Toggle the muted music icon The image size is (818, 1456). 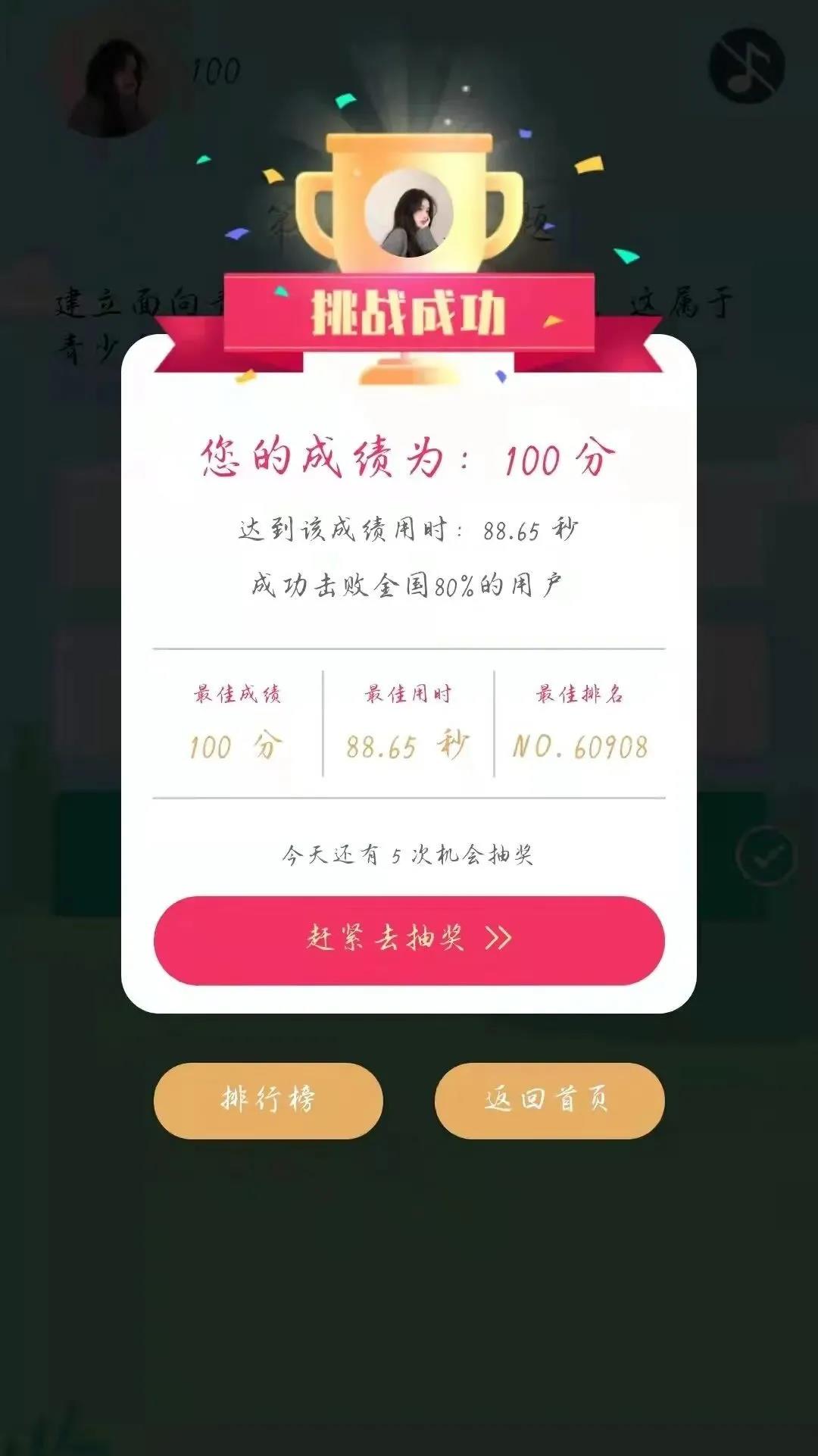tap(746, 65)
